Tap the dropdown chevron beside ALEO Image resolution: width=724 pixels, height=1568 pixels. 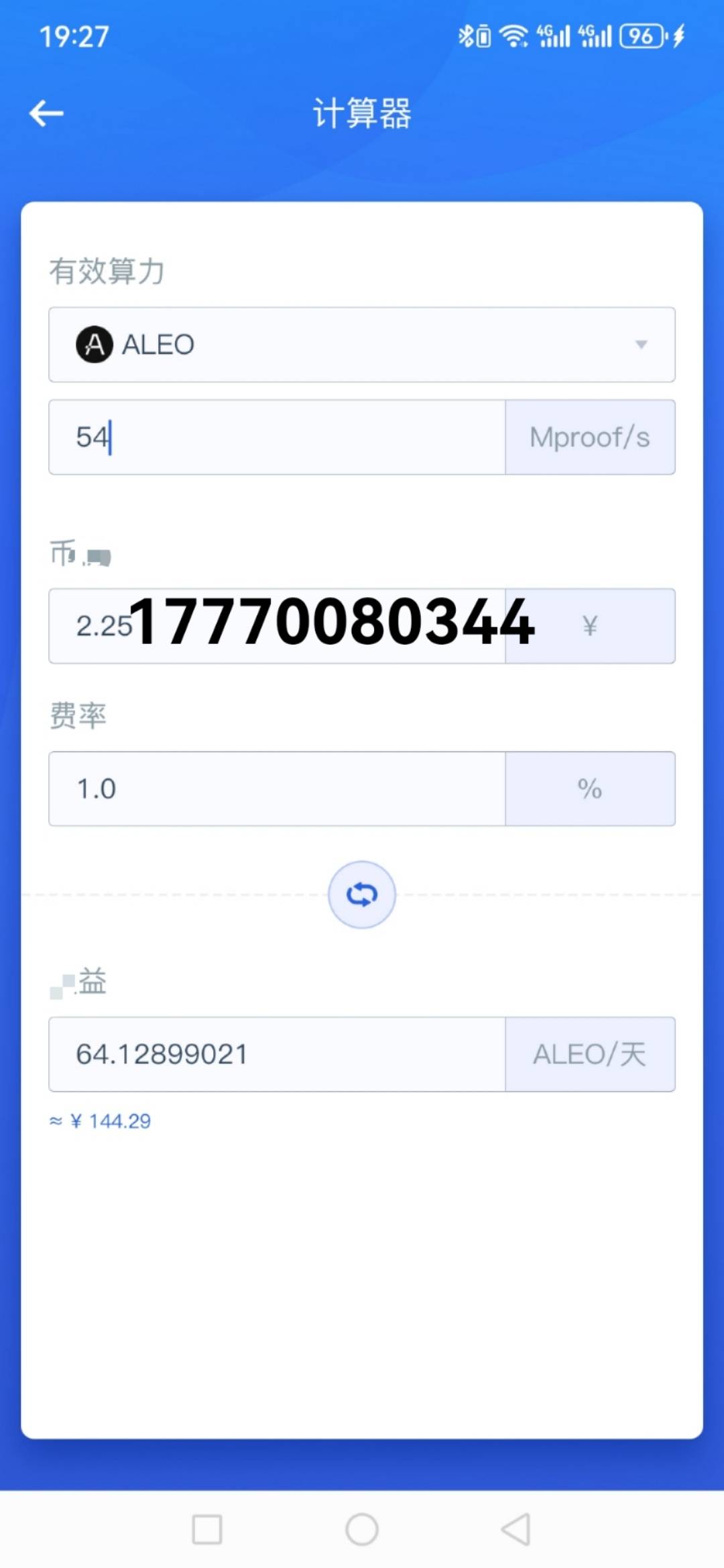(642, 344)
